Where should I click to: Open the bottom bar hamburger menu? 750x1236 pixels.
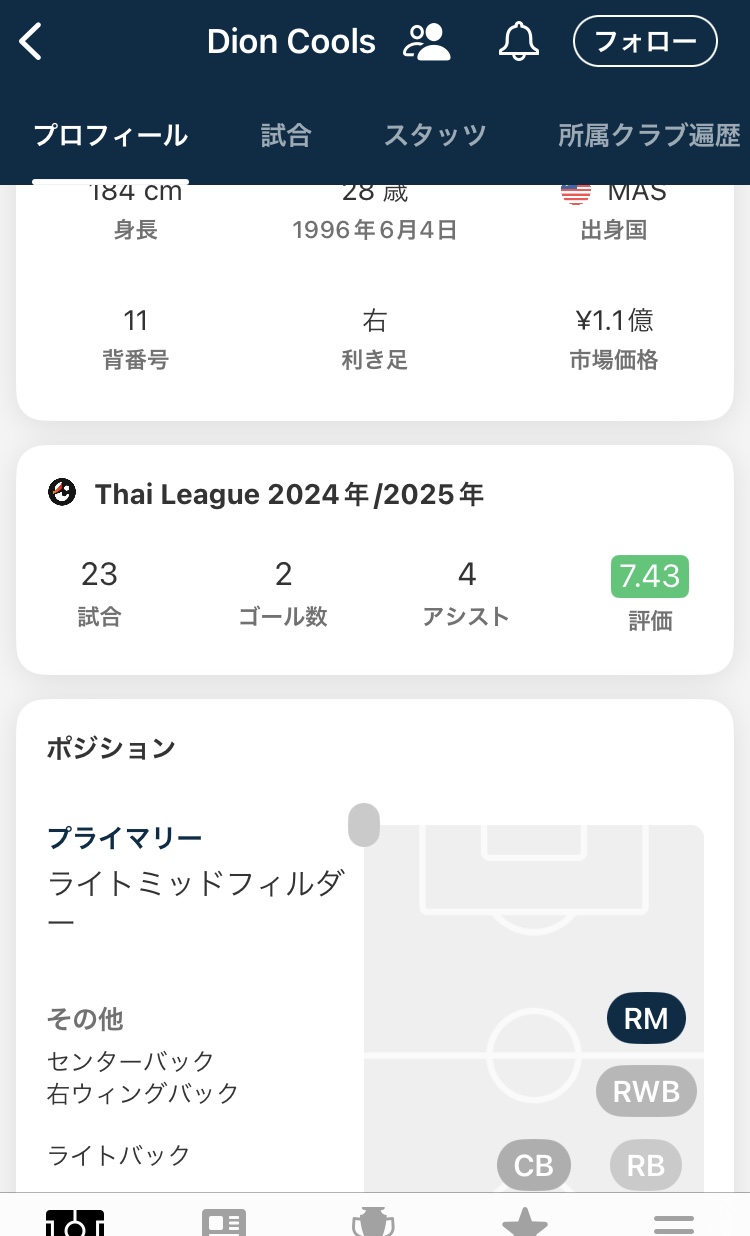point(673,1223)
